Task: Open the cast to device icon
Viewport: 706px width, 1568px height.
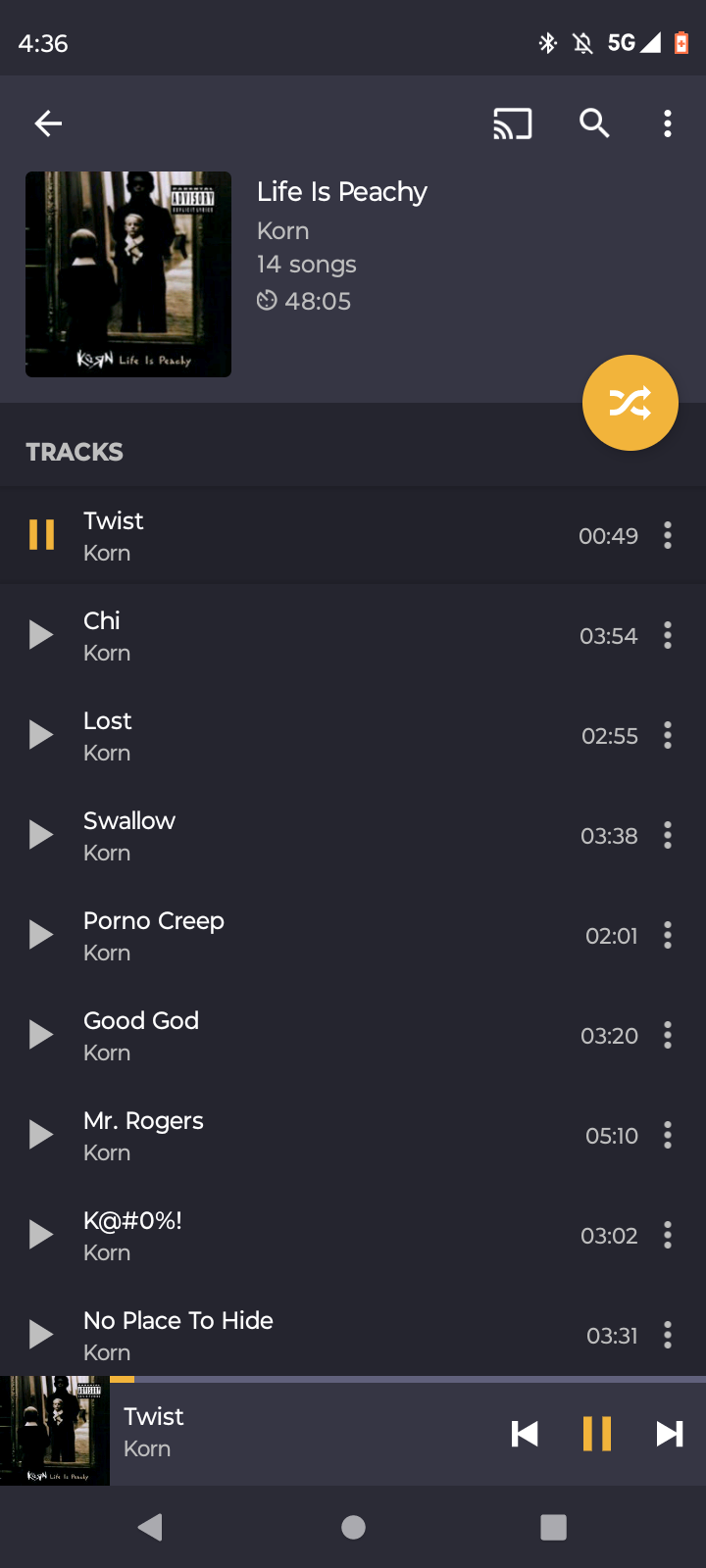Action: click(x=512, y=123)
